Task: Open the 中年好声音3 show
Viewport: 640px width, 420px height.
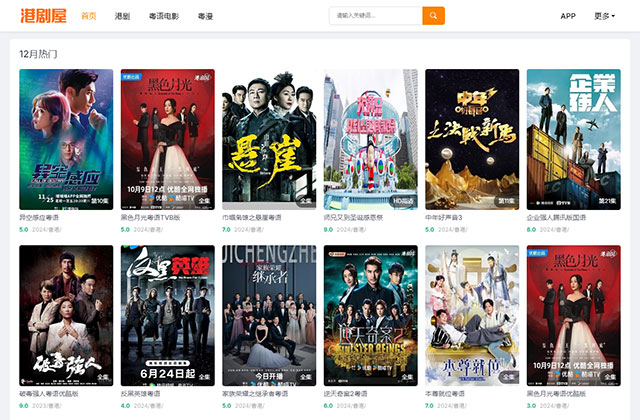Action: [x=472, y=137]
